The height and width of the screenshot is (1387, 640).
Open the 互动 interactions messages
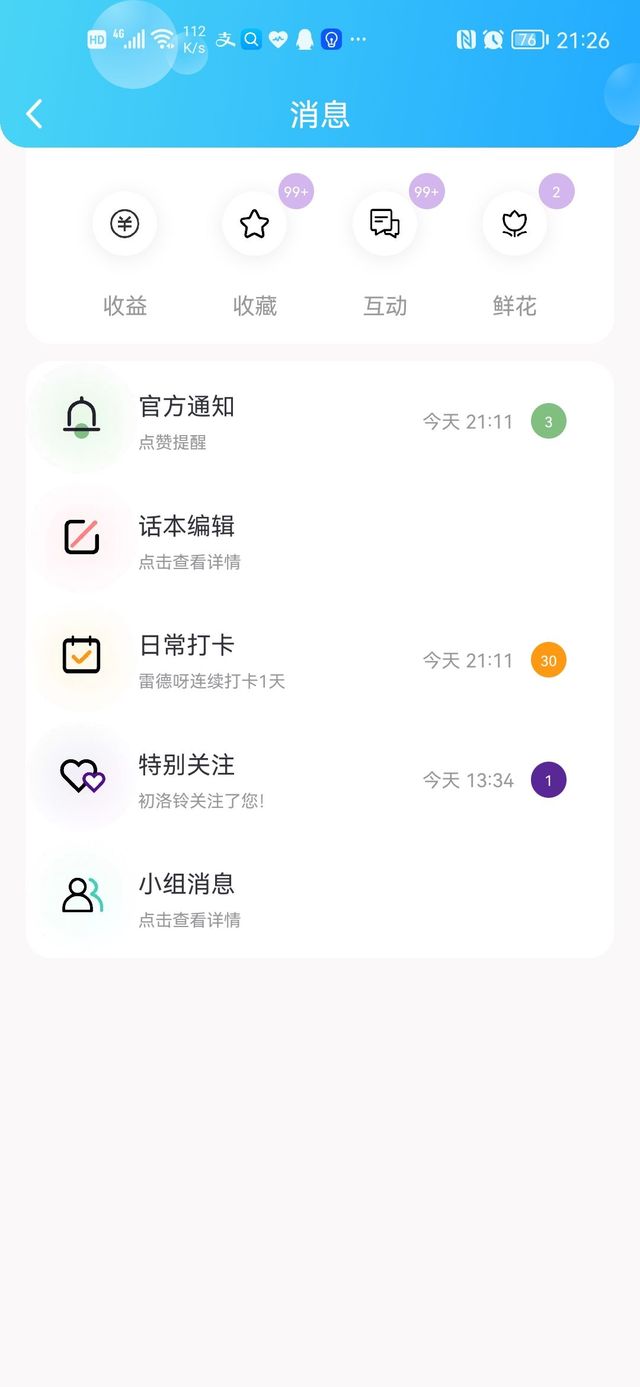385,254
